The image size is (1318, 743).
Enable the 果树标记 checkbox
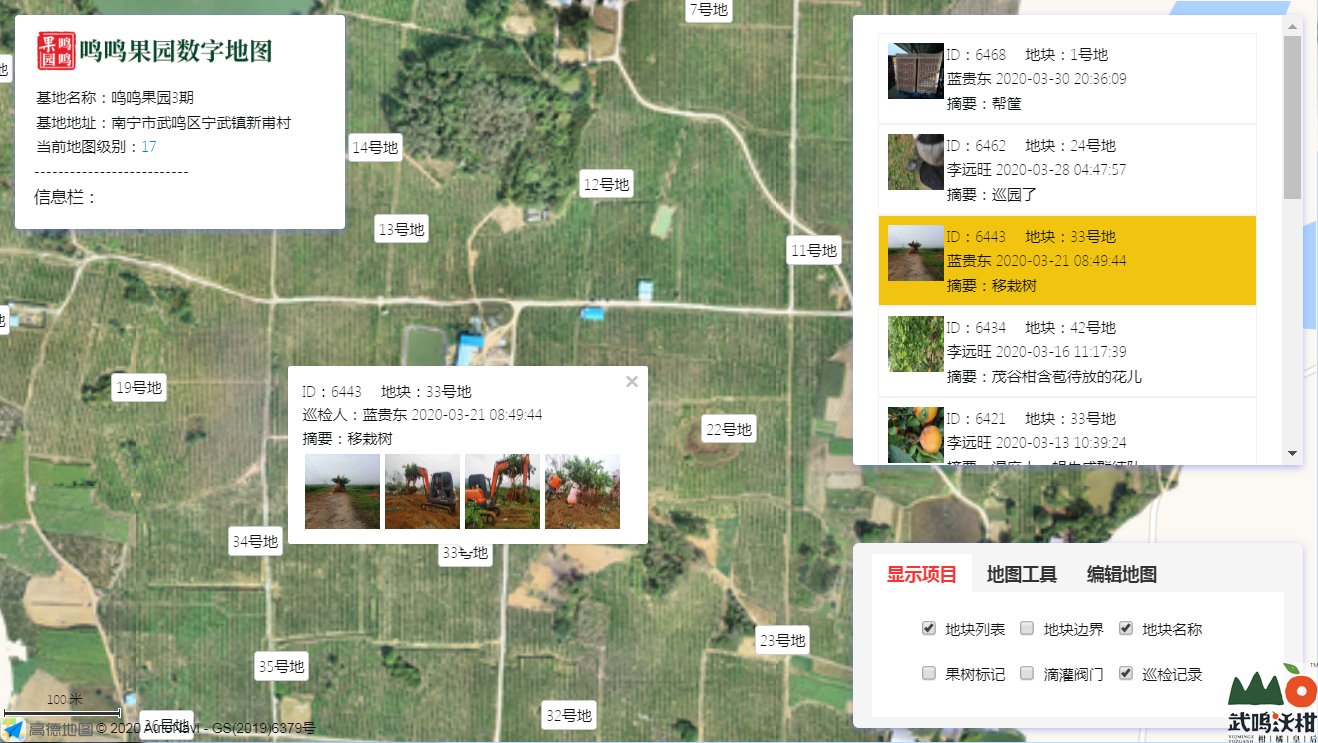pos(929,673)
